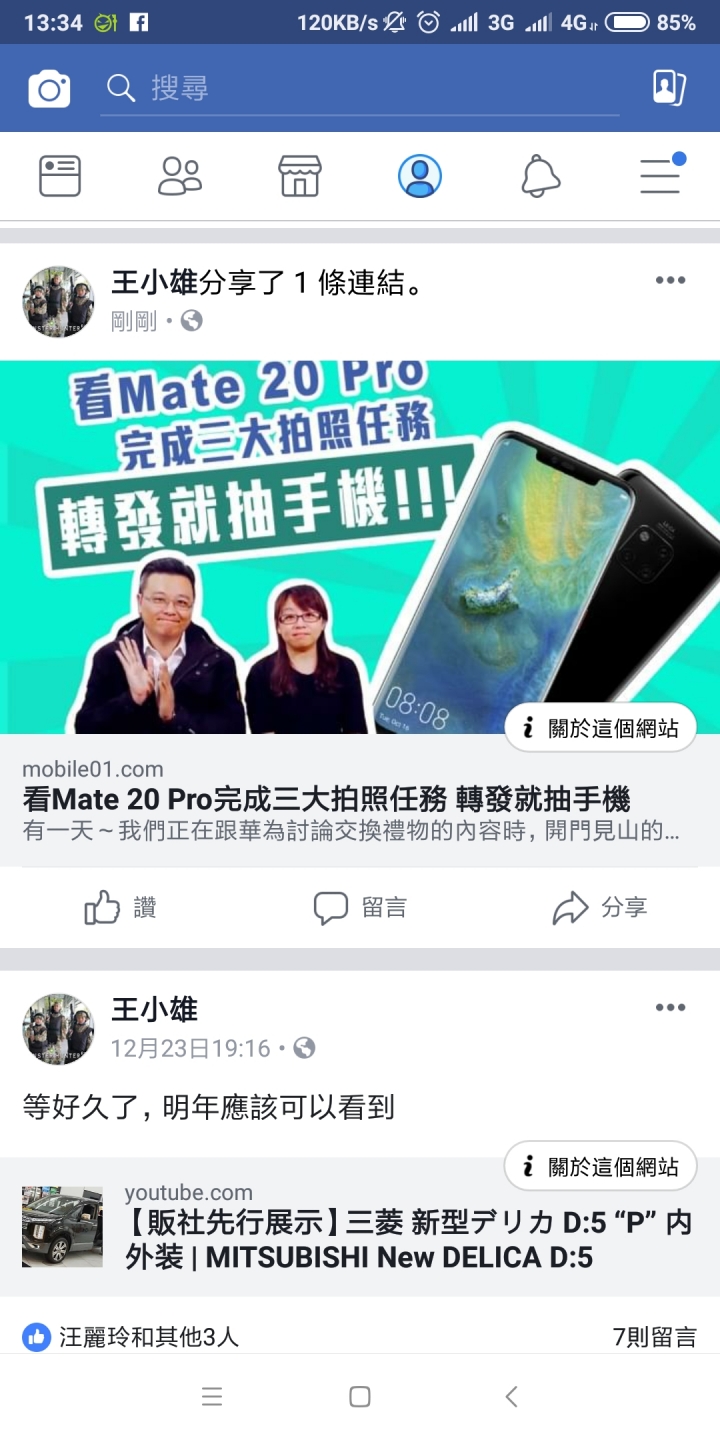Open the Marketplace tab
This screenshot has width=720, height=1440.
point(300,176)
